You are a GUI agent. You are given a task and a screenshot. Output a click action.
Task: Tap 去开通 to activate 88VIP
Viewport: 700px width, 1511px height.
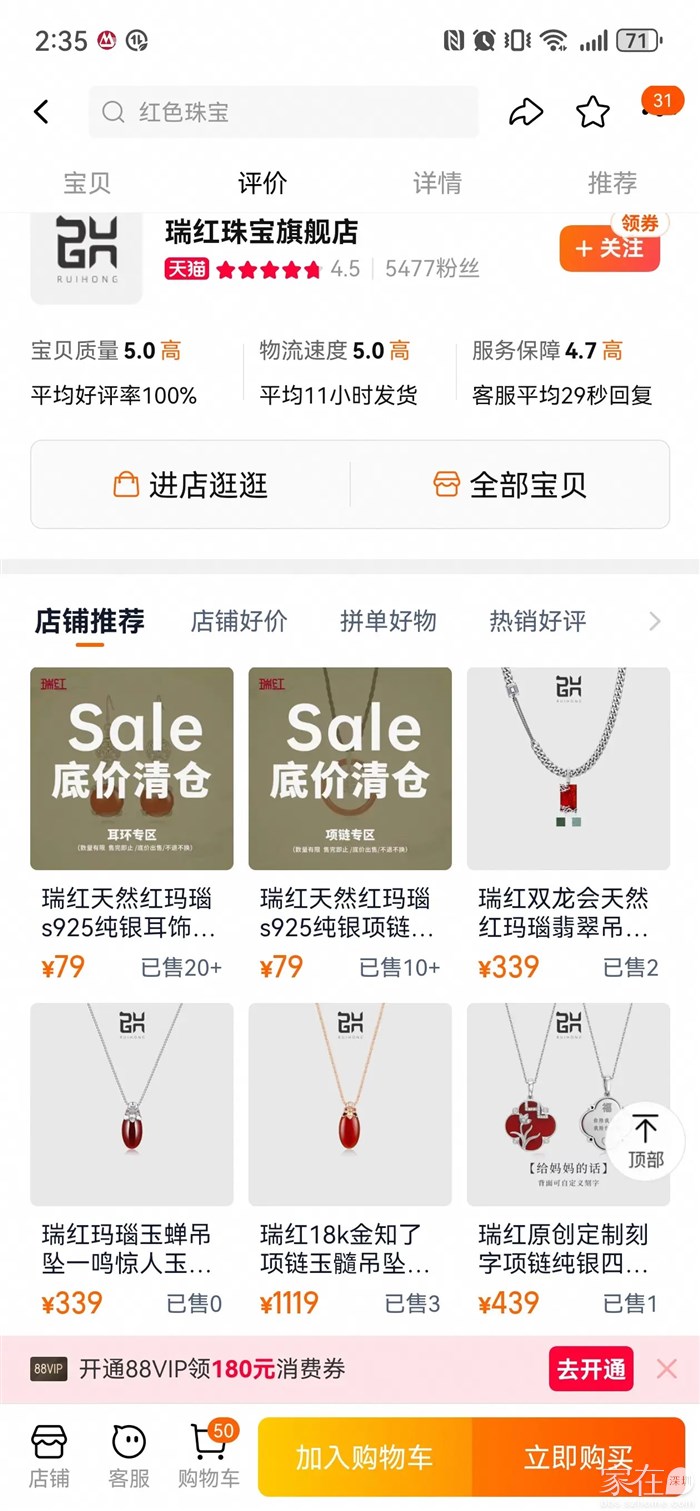click(x=590, y=1369)
